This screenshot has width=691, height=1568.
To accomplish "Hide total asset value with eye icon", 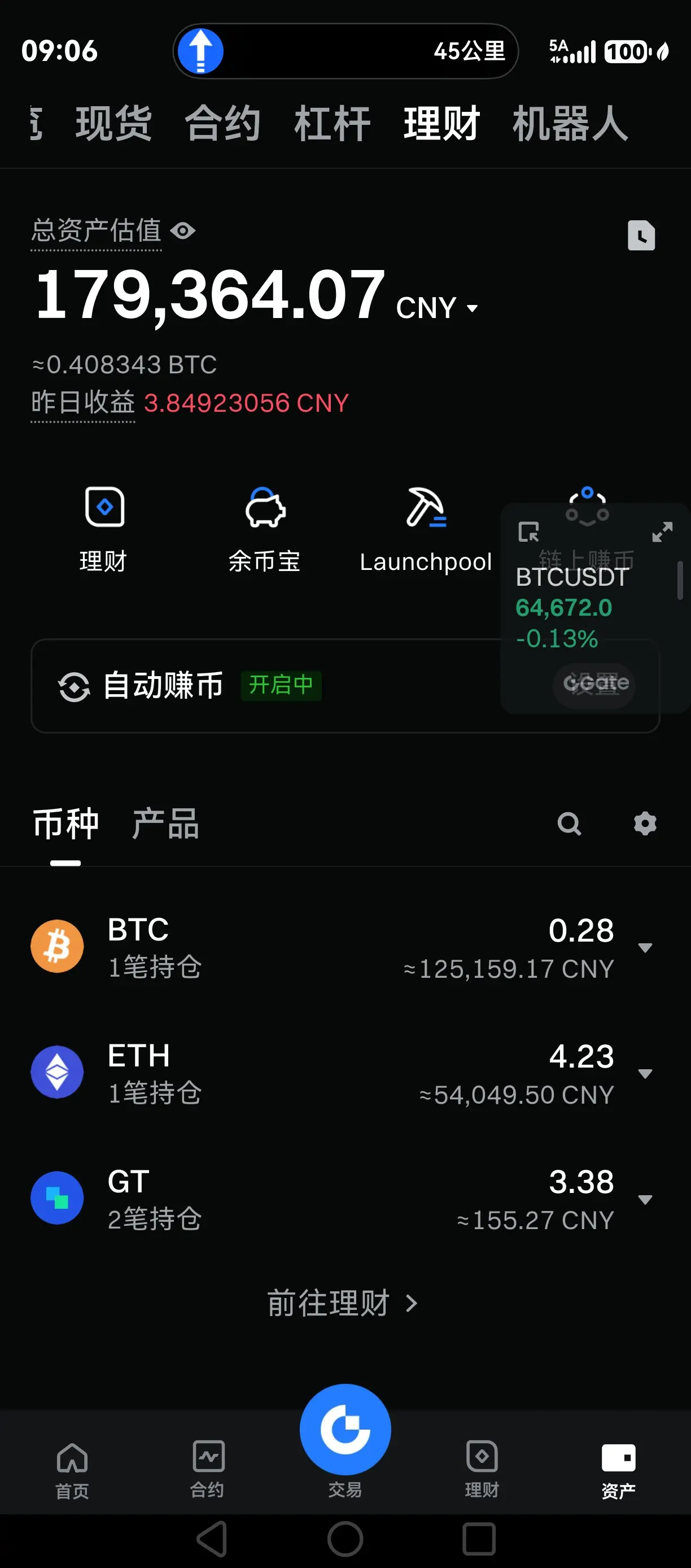I will pos(182,230).
